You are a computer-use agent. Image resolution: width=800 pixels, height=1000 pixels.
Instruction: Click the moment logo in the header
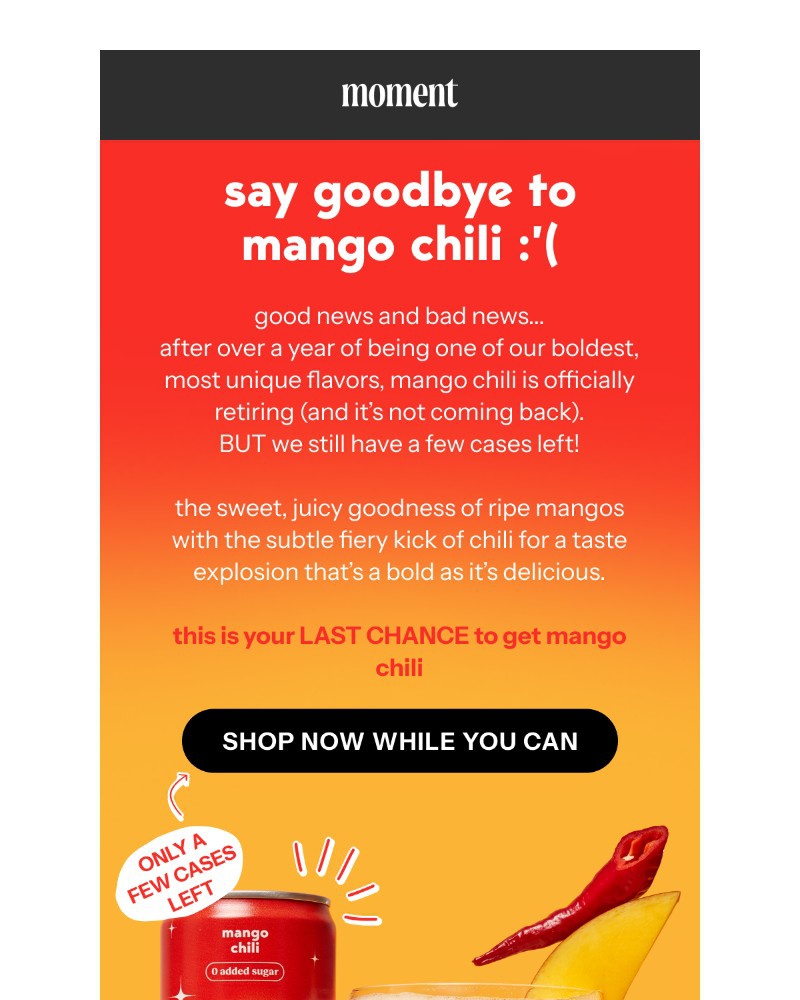click(x=399, y=92)
